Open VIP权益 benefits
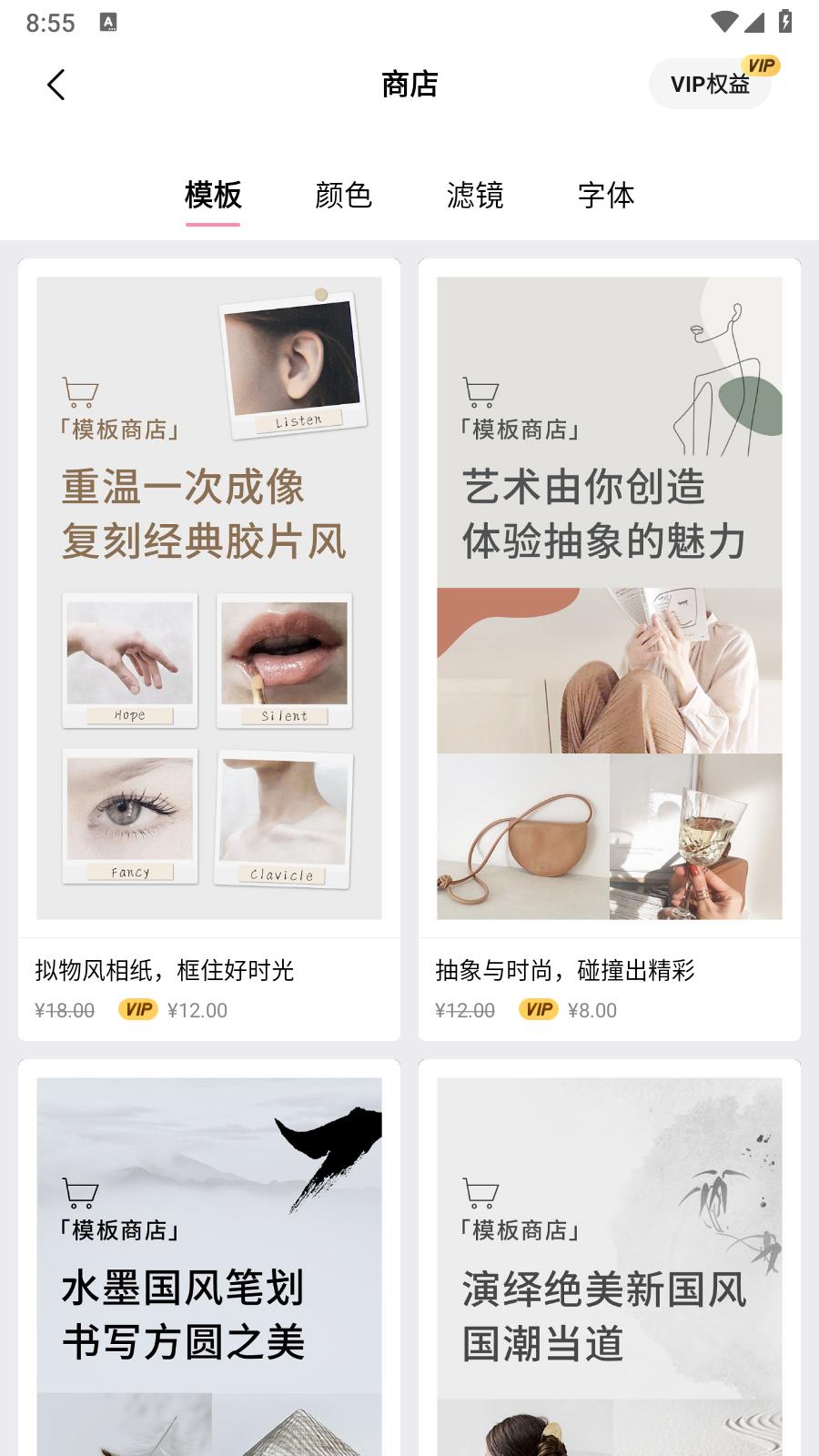Image resolution: width=819 pixels, height=1456 pixels. (x=710, y=85)
